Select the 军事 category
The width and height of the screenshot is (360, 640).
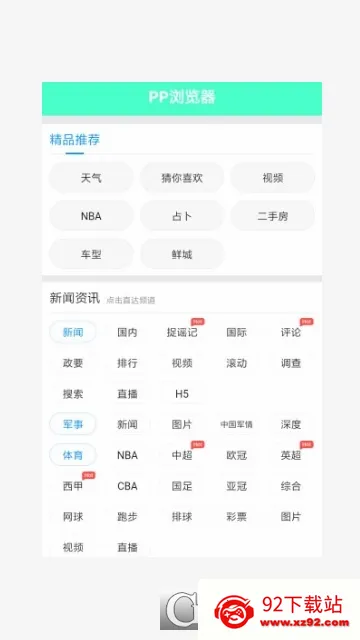coord(73,424)
